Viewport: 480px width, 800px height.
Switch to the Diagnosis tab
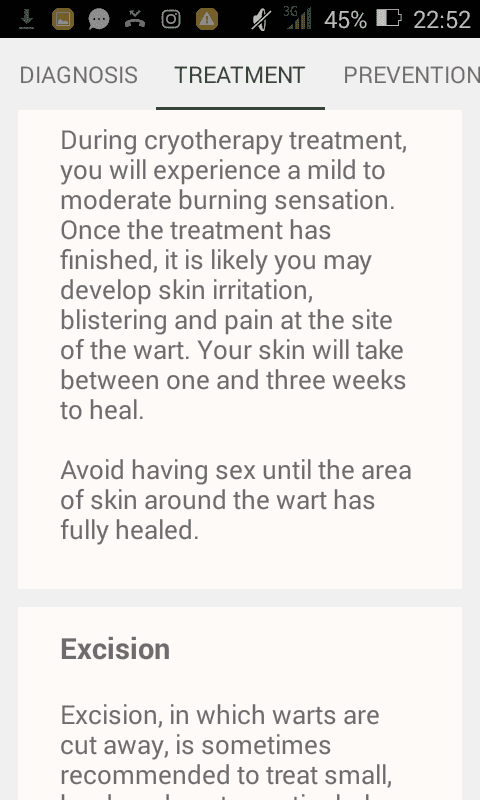pyautogui.click(x=79, y=75)
